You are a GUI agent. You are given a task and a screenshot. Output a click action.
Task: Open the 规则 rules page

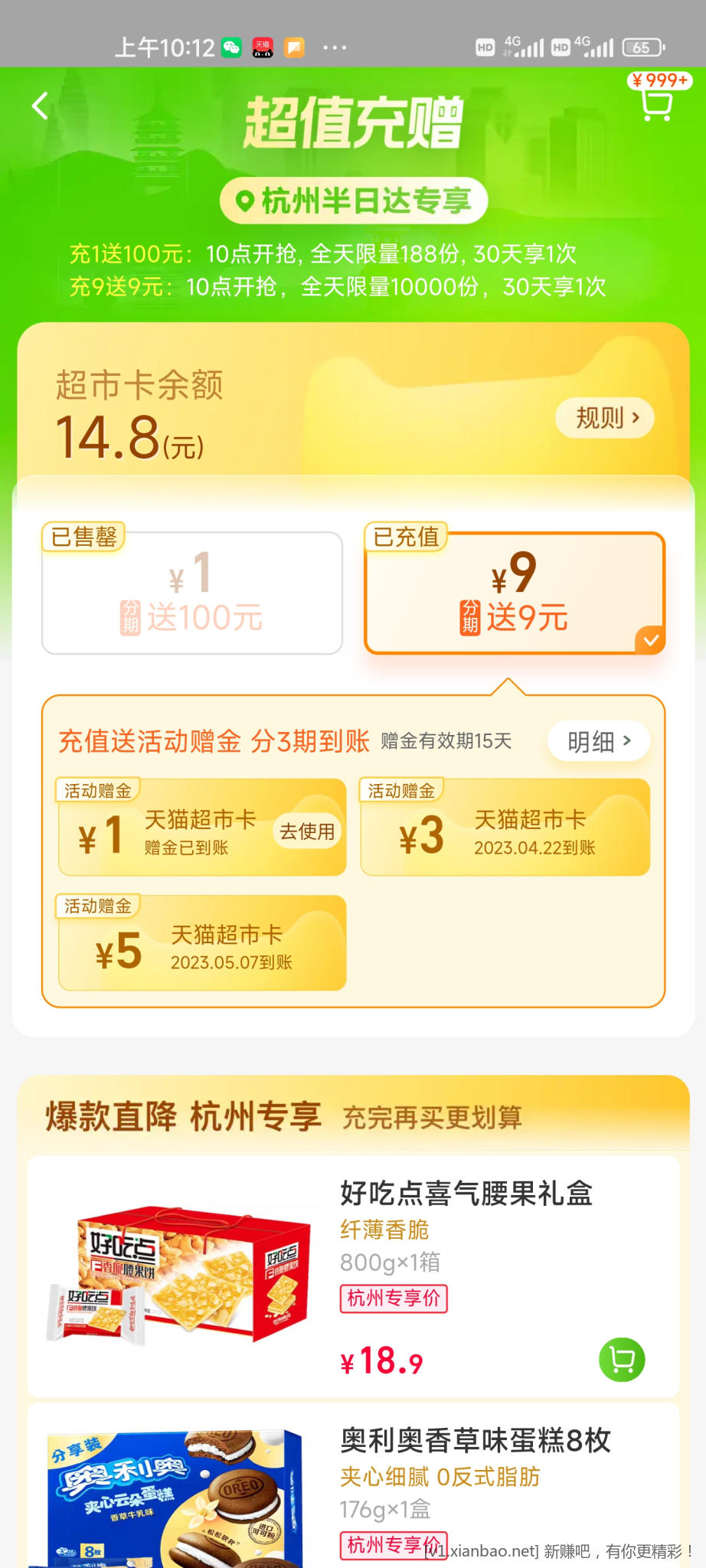[x=605, y=418]
